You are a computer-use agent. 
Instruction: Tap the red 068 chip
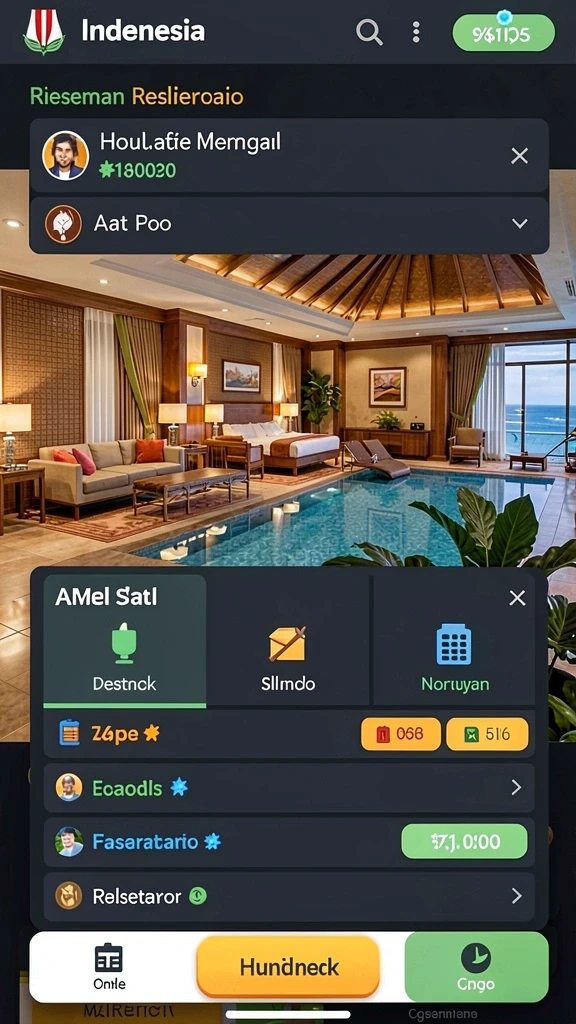(400, 734)
